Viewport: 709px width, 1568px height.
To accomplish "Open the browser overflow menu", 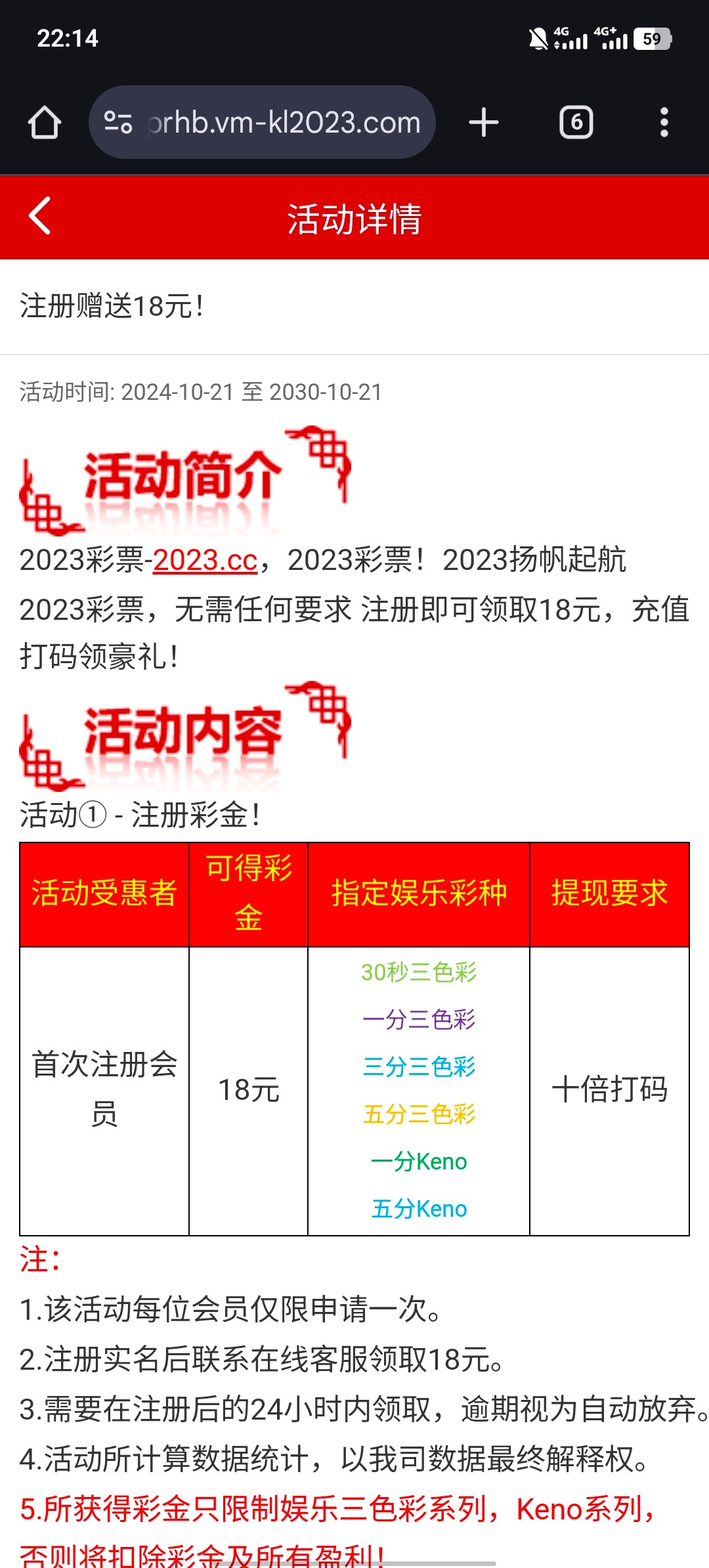I will coord(664,123).
